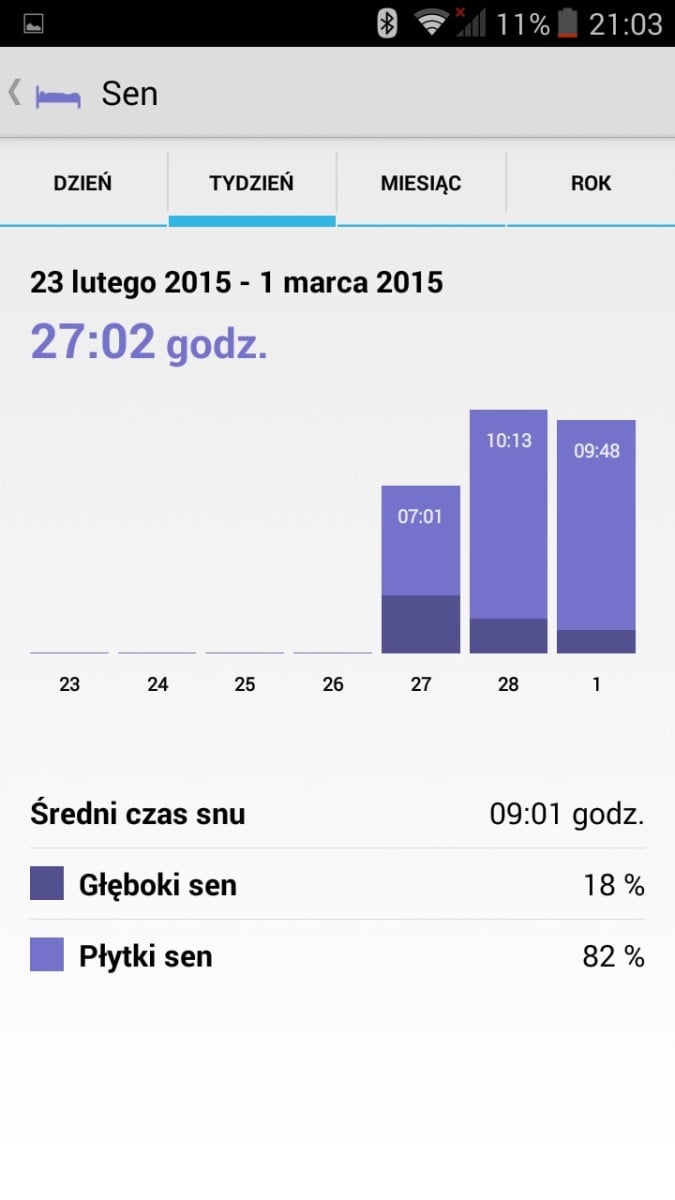Tap the 10:13 sleep bar for day 28
The image size is (675, 1200).
click(509, 531)
